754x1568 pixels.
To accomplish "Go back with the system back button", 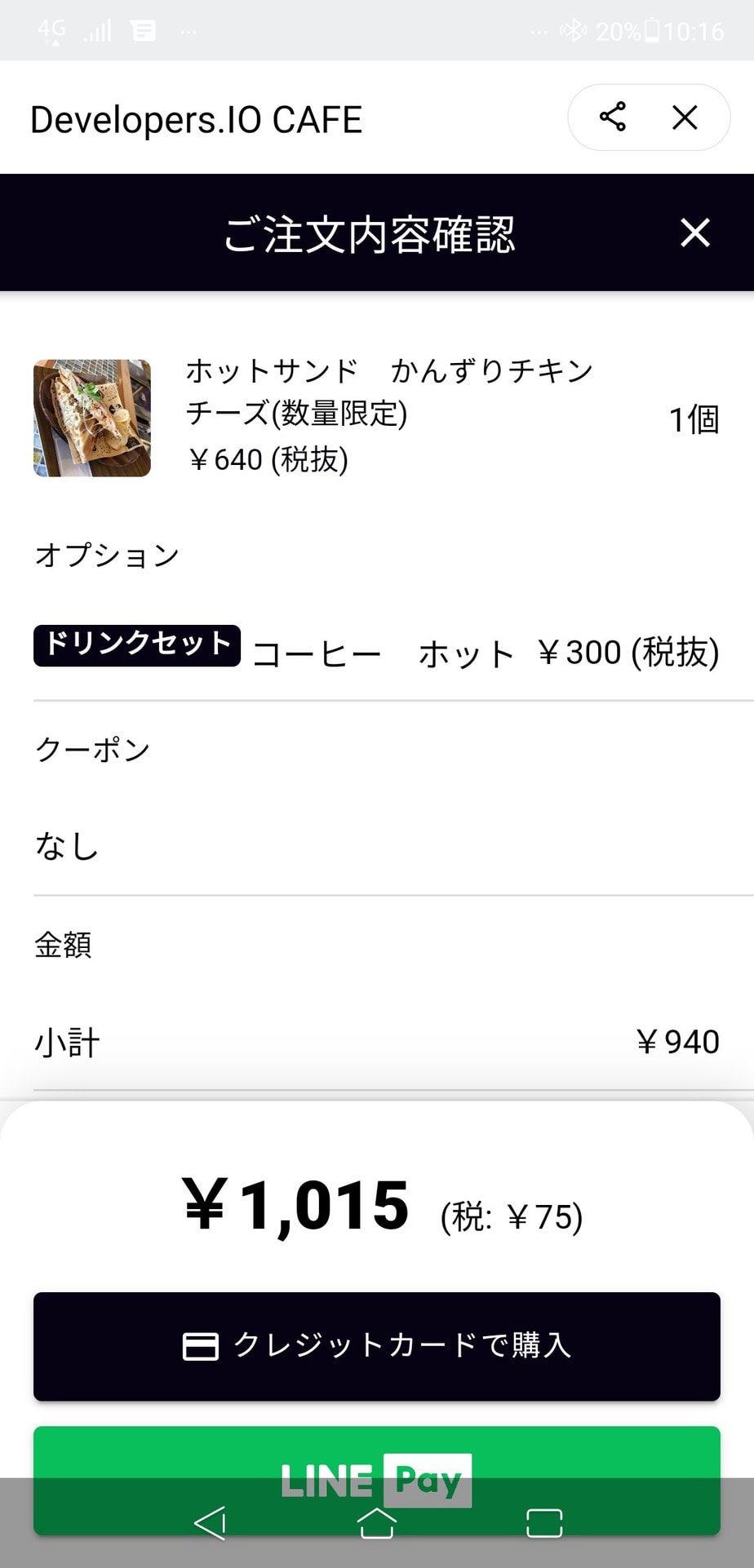I will 210,1522.
